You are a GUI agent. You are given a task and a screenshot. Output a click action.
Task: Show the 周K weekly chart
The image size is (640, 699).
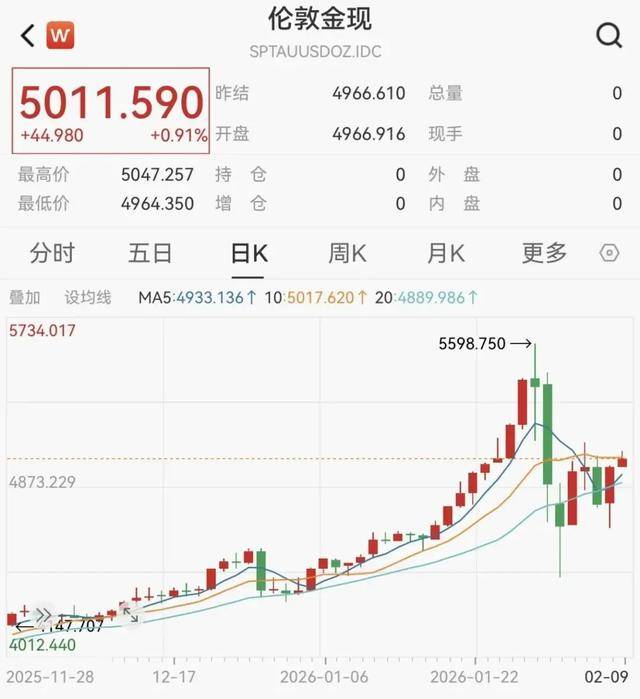coord(347,253)
